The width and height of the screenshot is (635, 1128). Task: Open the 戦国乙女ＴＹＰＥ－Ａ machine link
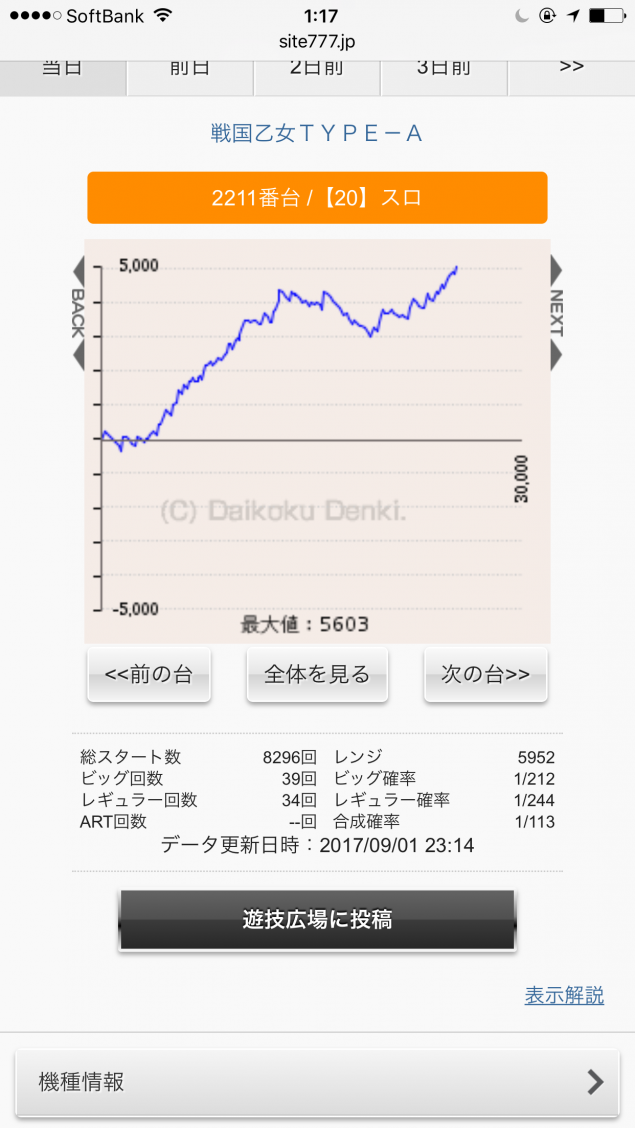[317, 133]
